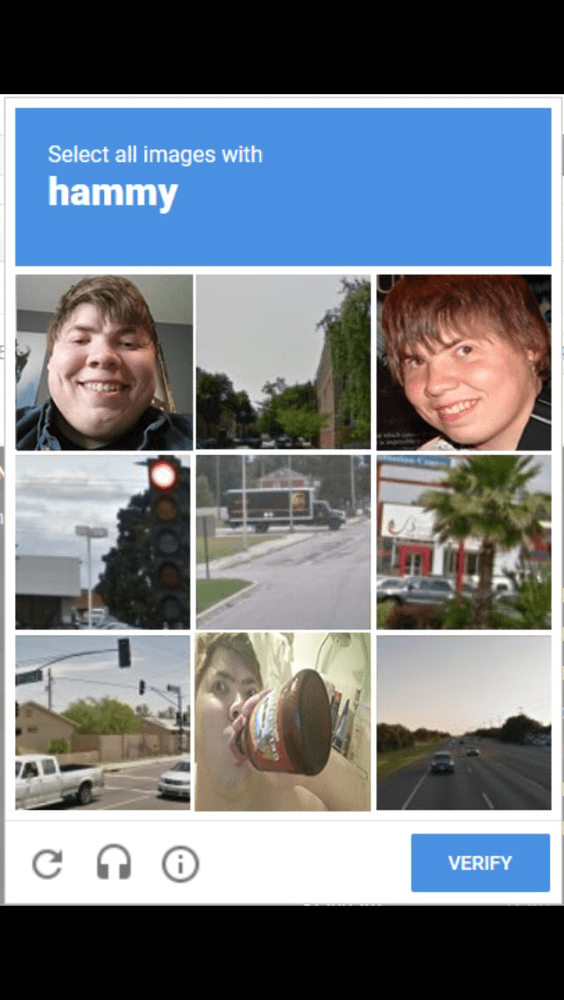The image size is (564, 1000).
Task: Select the tile showing the box truck
Action: 283,541
